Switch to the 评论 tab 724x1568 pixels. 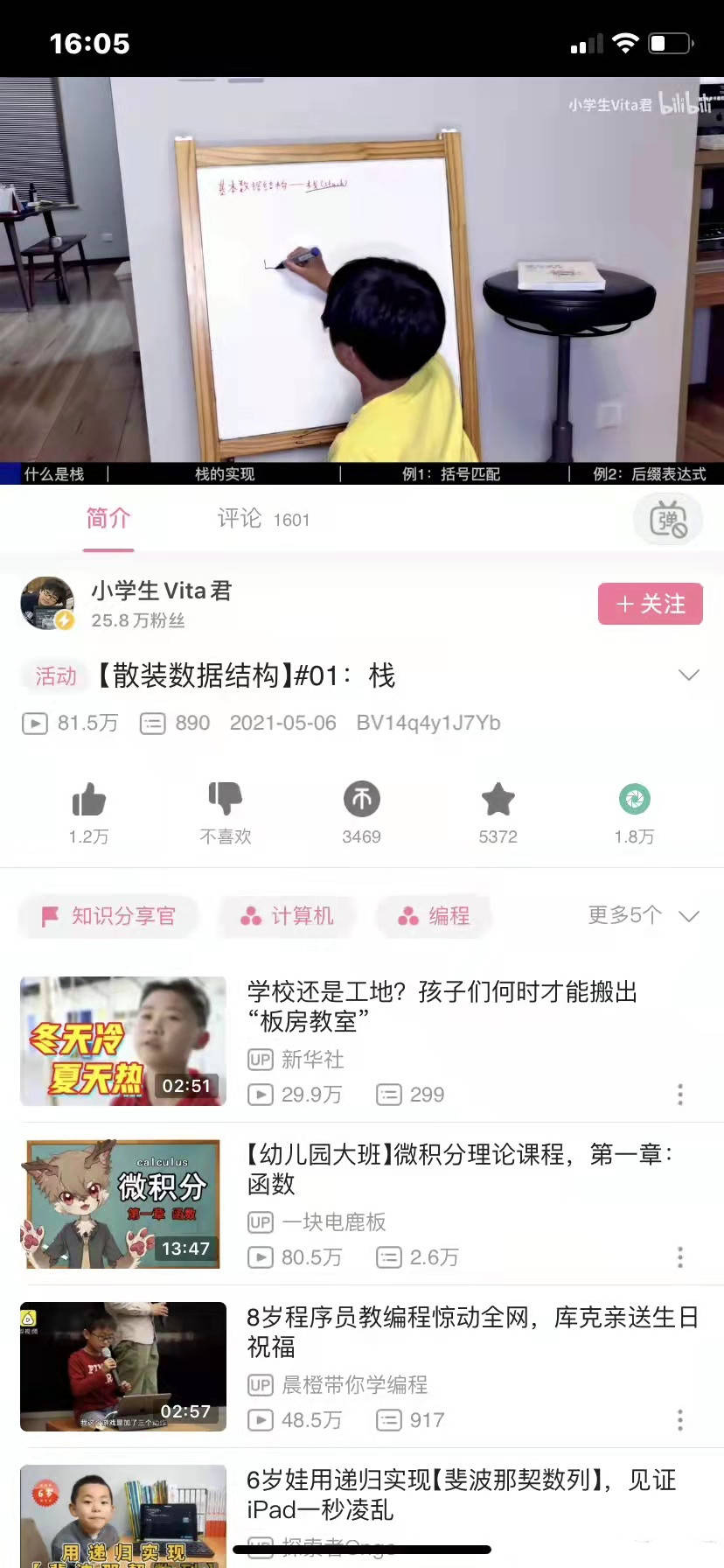262,519
